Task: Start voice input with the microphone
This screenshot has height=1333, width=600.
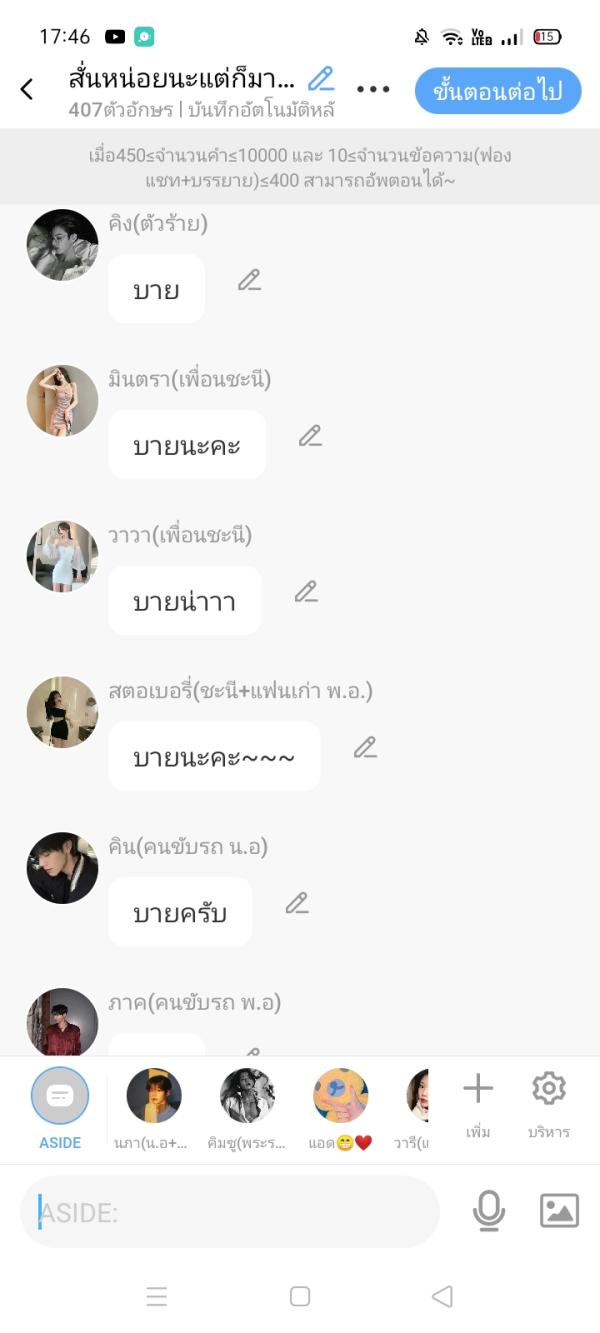Action: coord(488,1212)
